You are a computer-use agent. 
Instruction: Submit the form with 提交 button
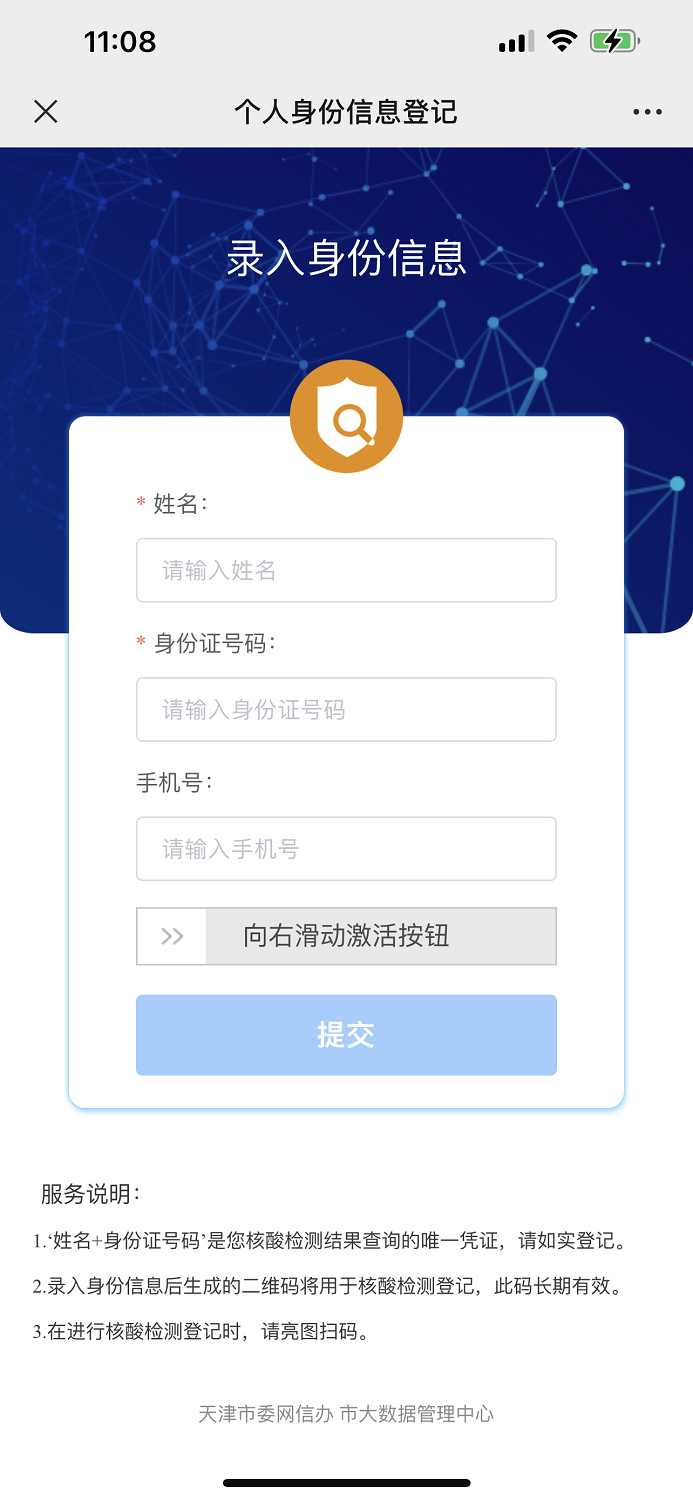tap(346, 1035)
